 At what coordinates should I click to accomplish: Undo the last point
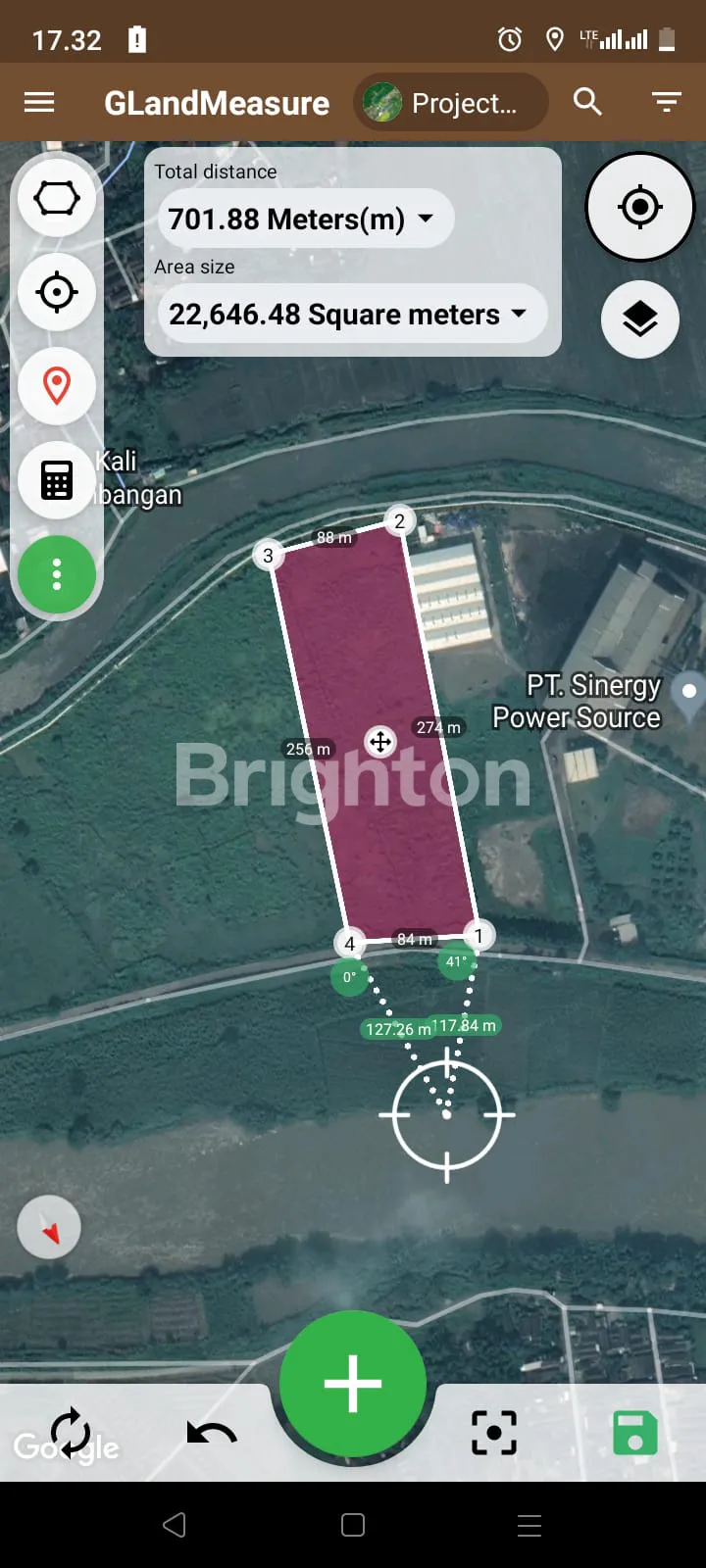pyautogui.click(x=212, y=1433)
